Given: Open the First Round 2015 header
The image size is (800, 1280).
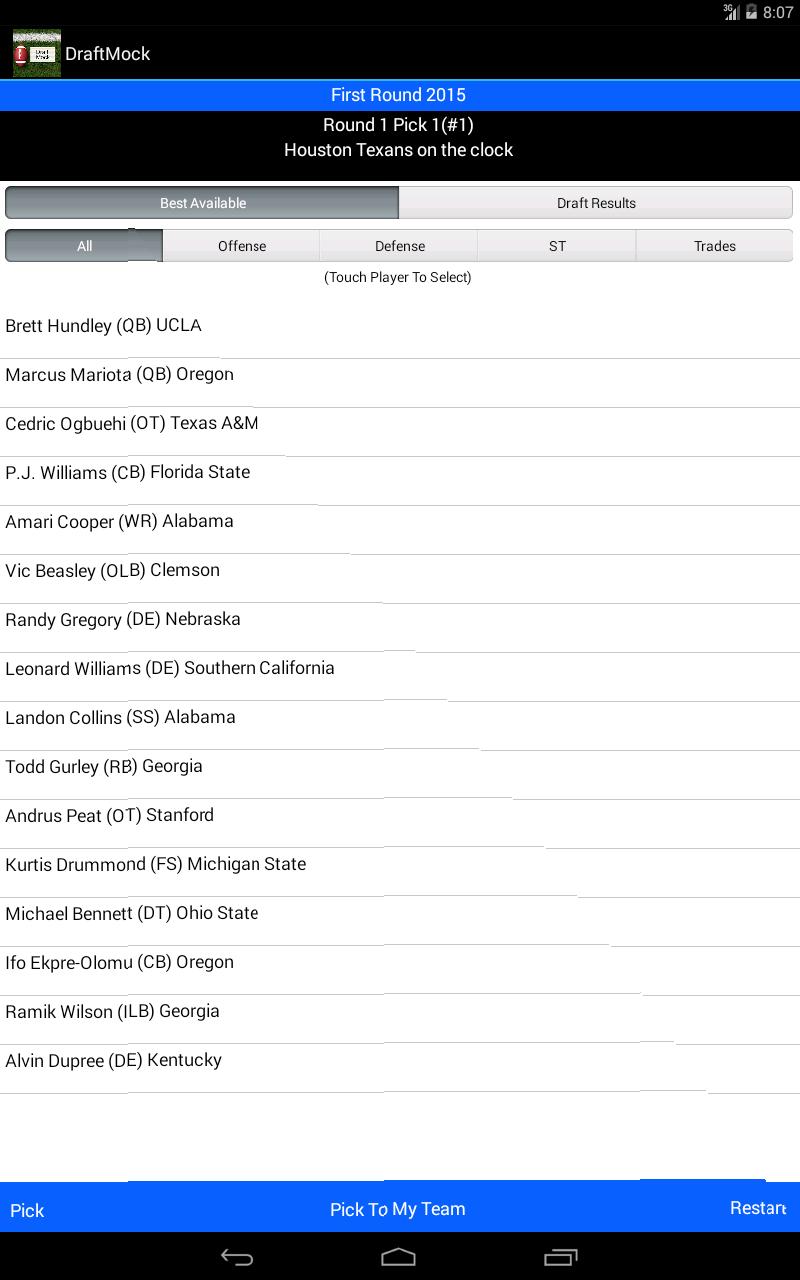Looking at the screenshot, I should [x=399, y=95].
